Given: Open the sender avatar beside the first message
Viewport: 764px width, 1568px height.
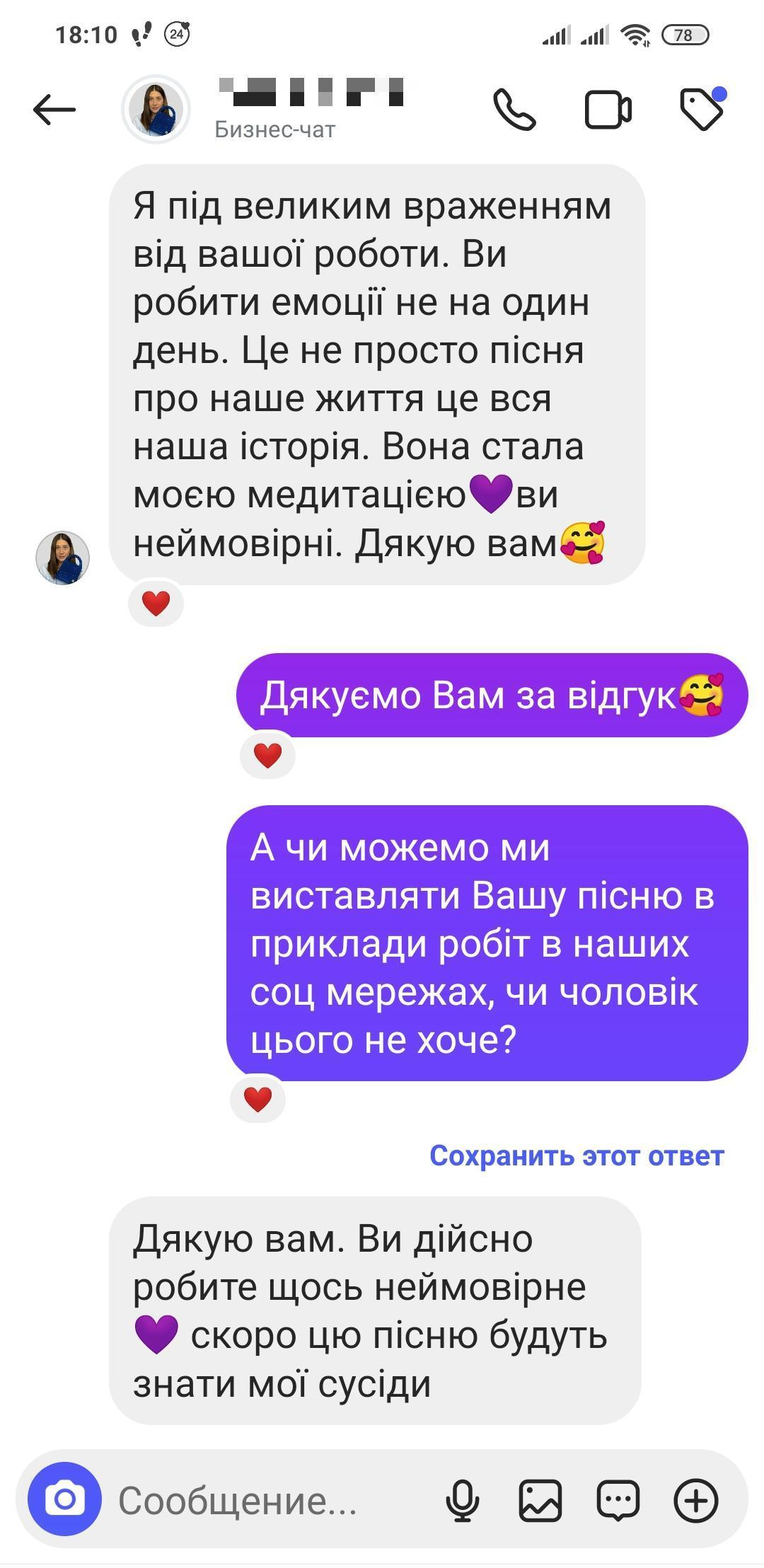Looking at the screenshot, I should (63, 558).
